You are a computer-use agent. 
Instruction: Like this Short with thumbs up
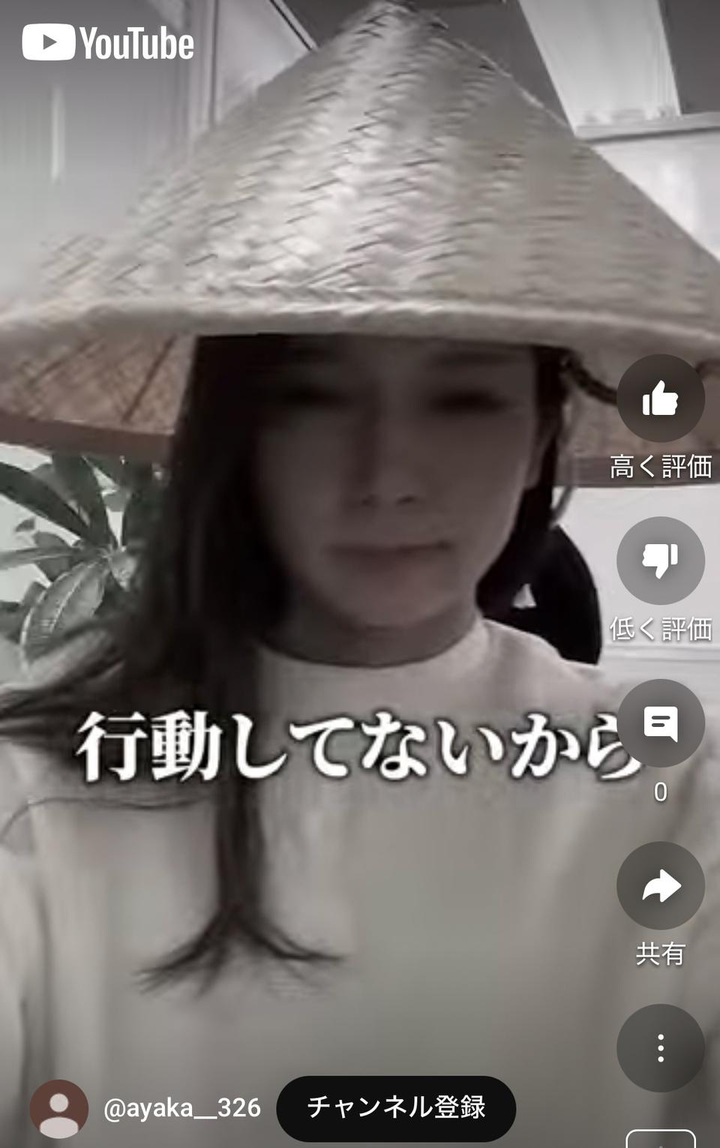point(660,399)
